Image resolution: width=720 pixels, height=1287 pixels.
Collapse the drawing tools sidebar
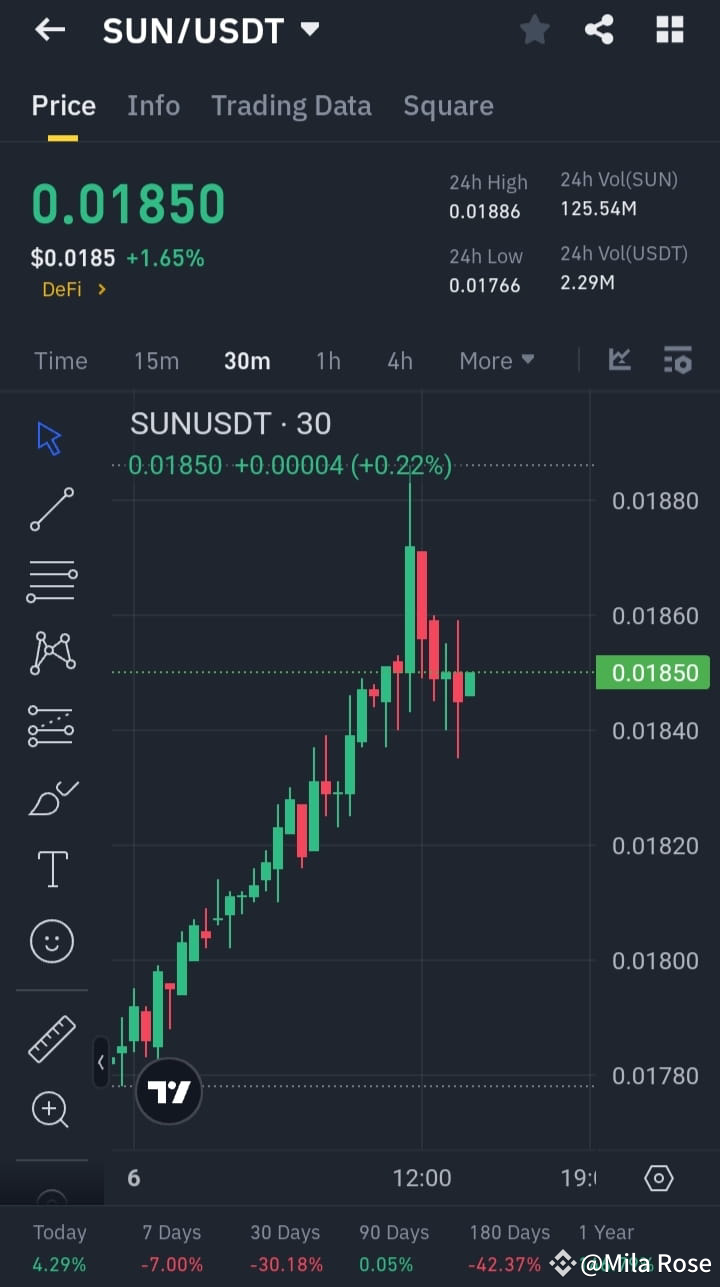101,1063
